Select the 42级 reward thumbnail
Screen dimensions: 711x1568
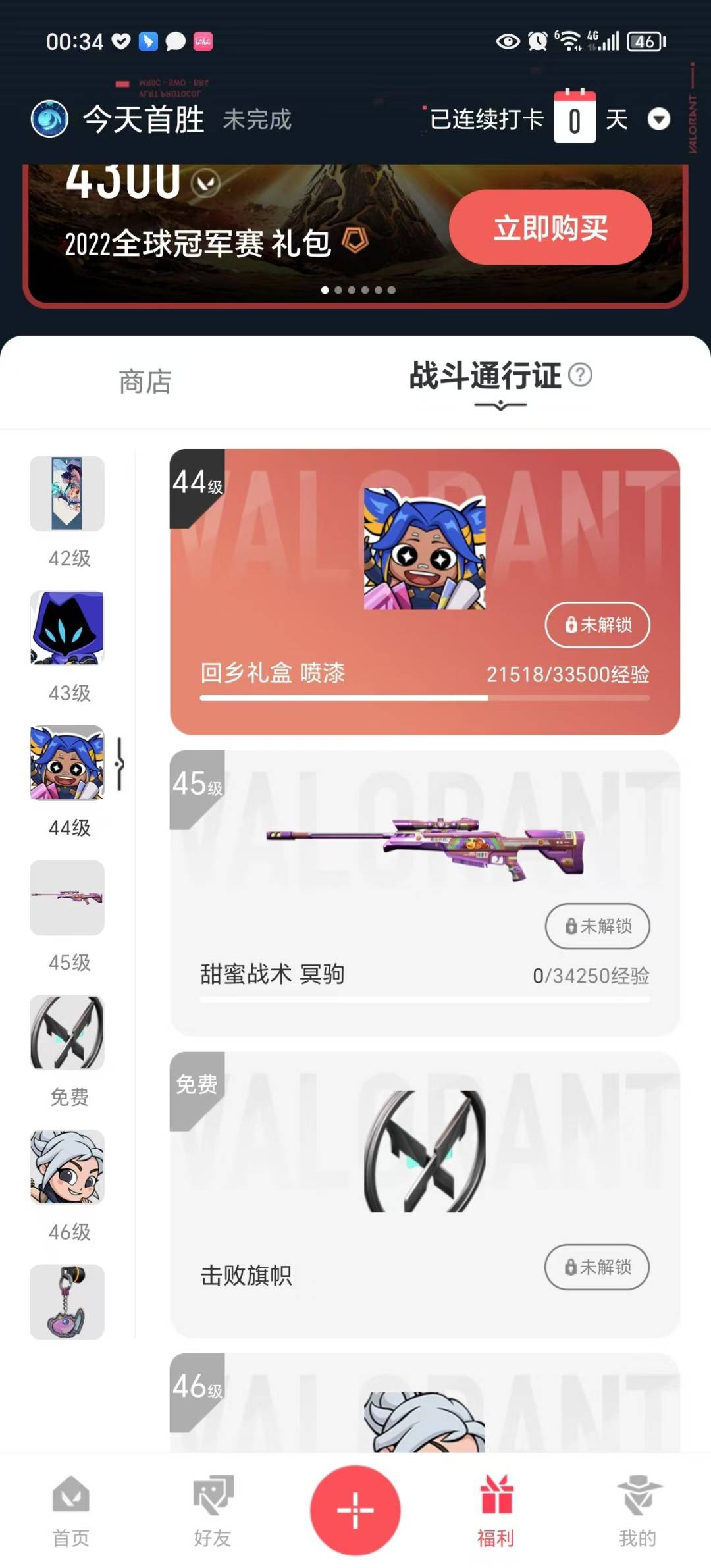tap(67, 494)
